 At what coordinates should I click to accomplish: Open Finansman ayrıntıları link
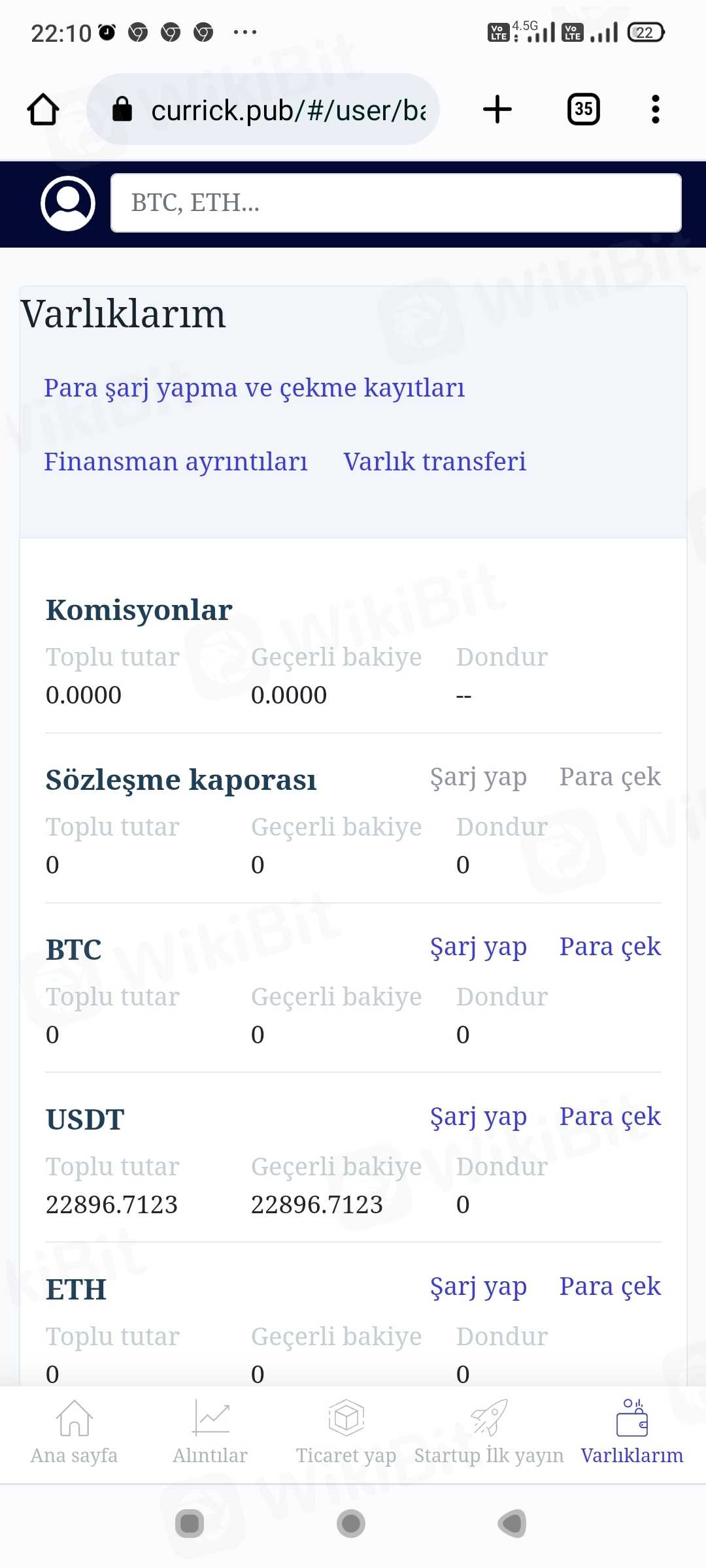pyautogui.click(x=175, y=462)
